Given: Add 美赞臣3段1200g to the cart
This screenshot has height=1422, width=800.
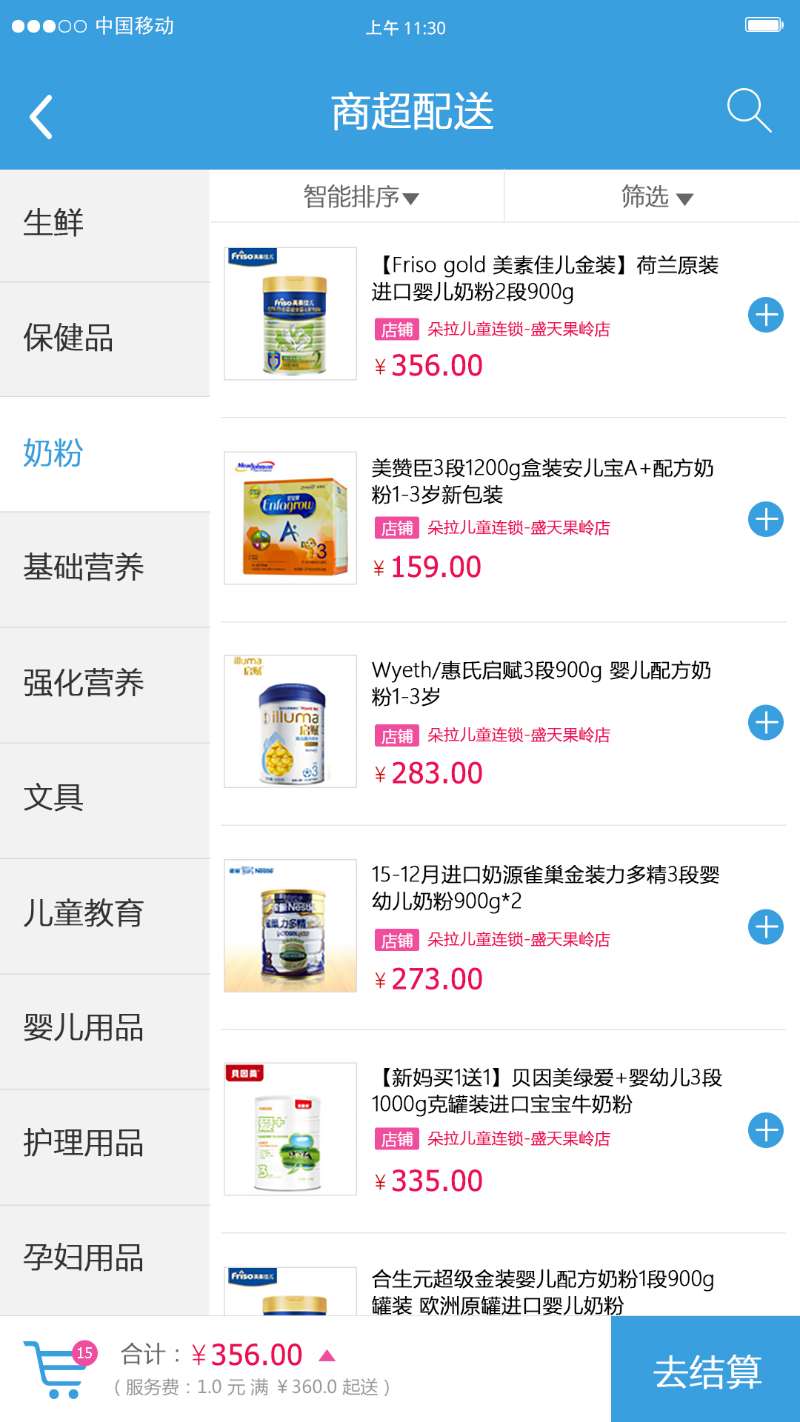Looking at the screenshot, I should [766, 519].
